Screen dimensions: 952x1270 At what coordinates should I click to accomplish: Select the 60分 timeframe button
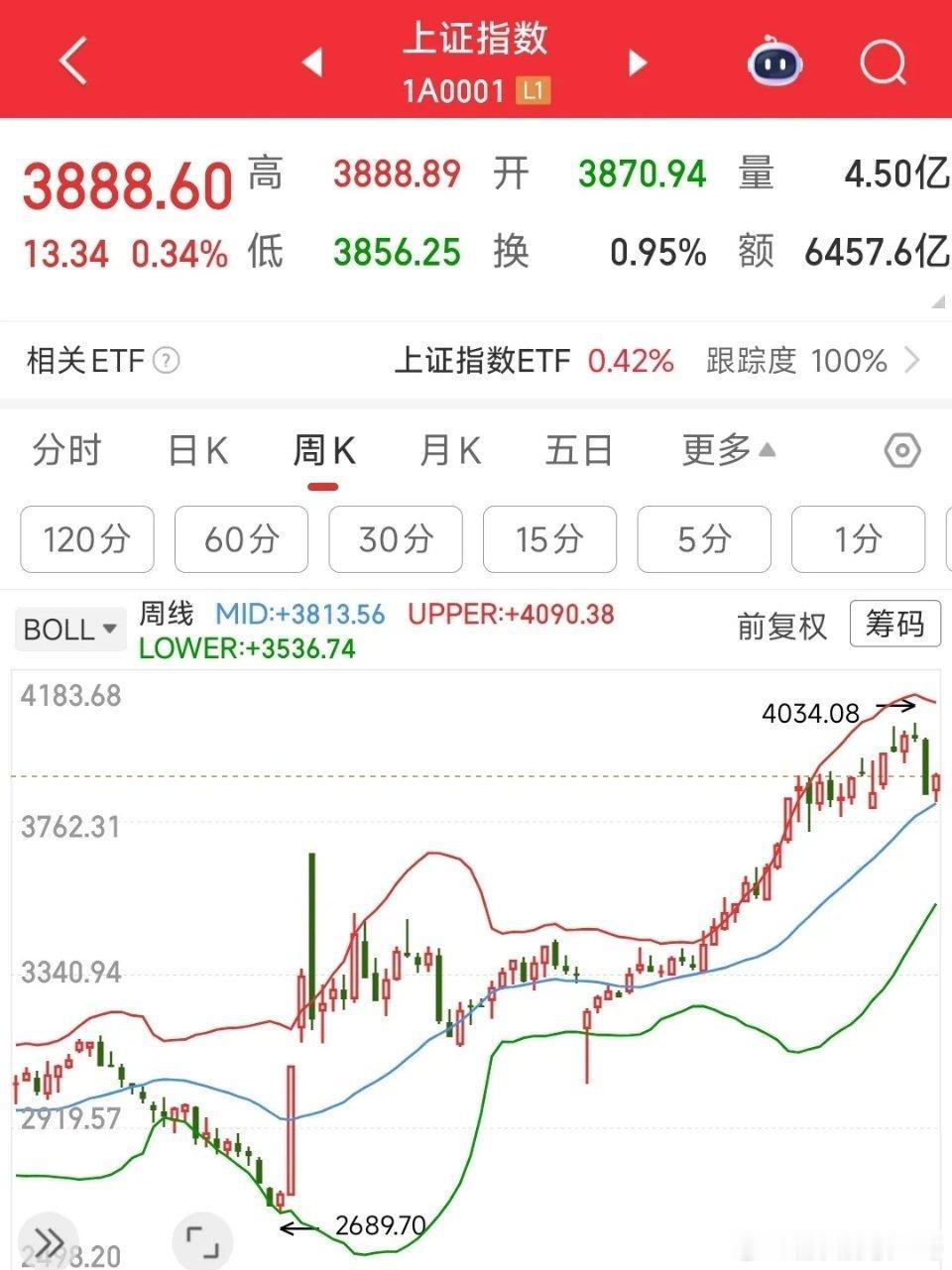240,540
